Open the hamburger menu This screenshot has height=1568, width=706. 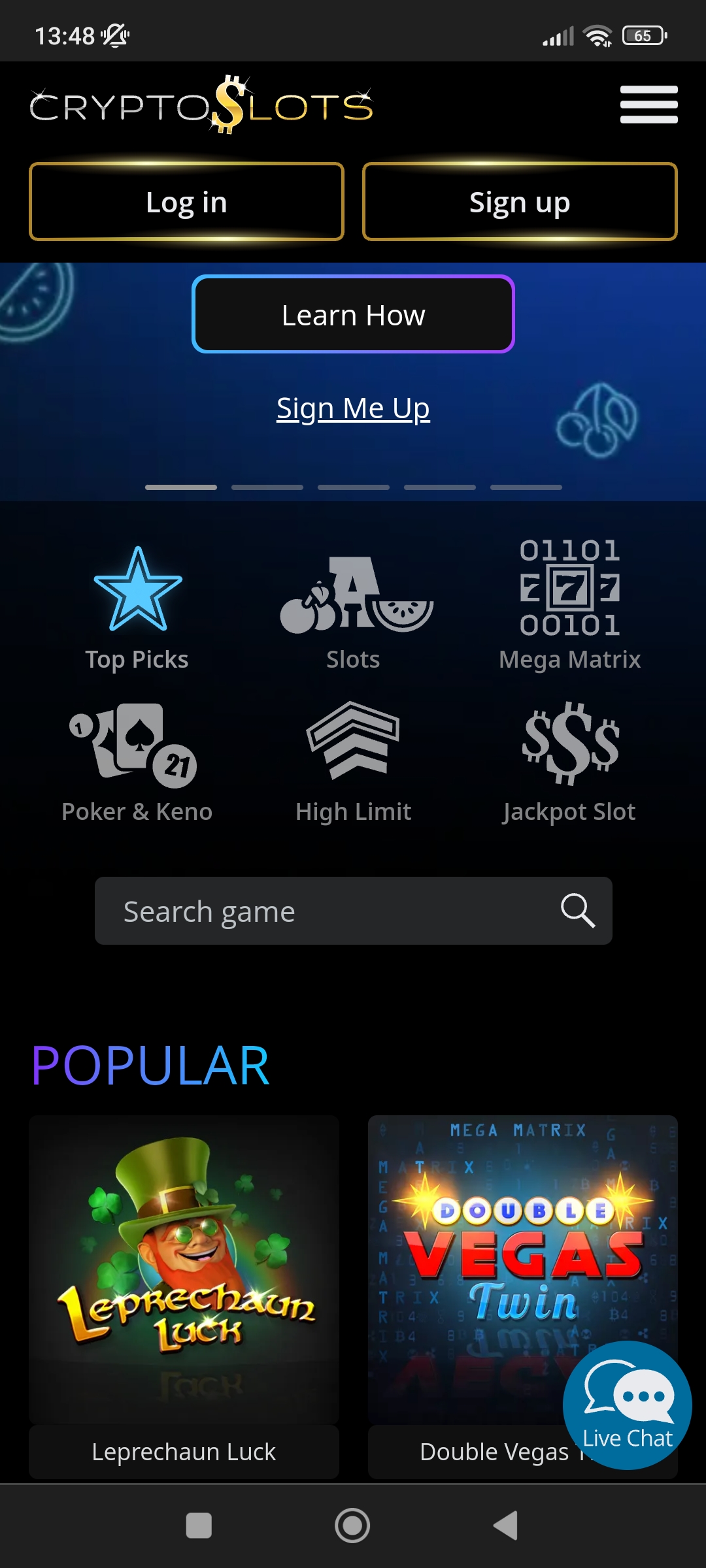(x=648, y=105)
